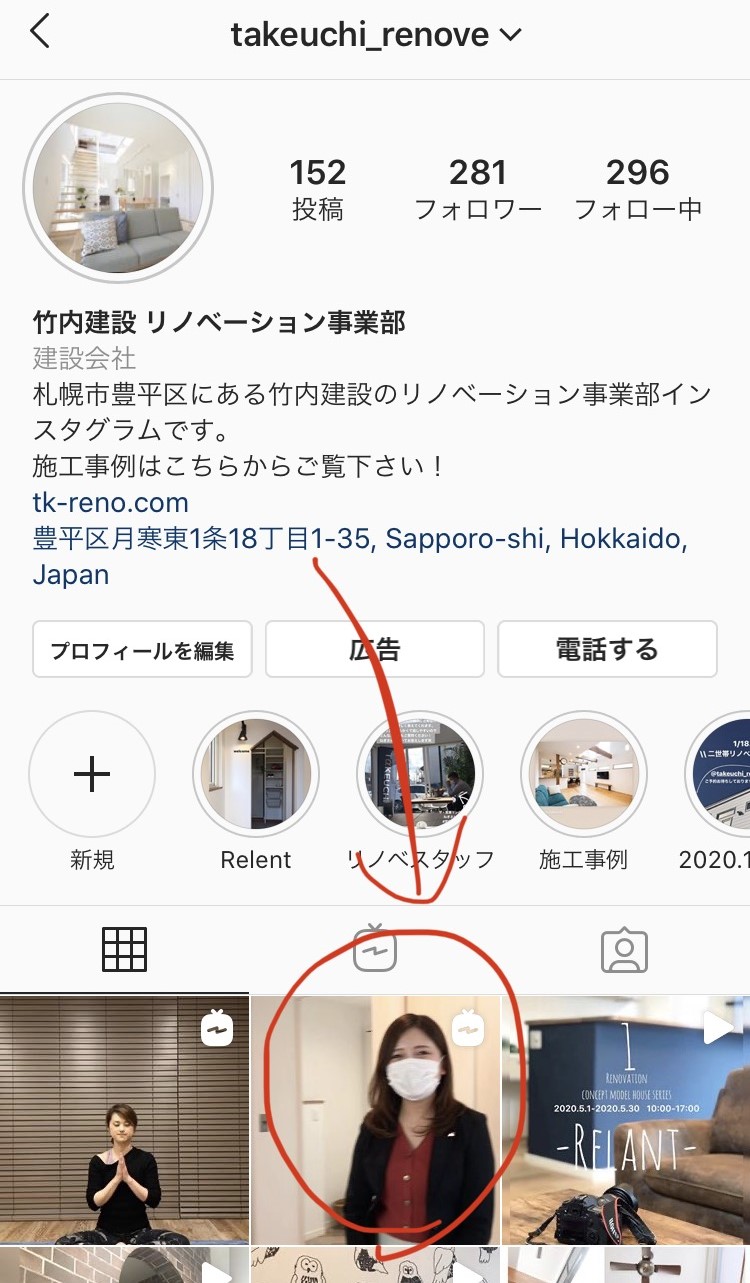Open the post of the masked woman
The width and height of the screenshot is (750, 1283).
tap(375, 1120)
